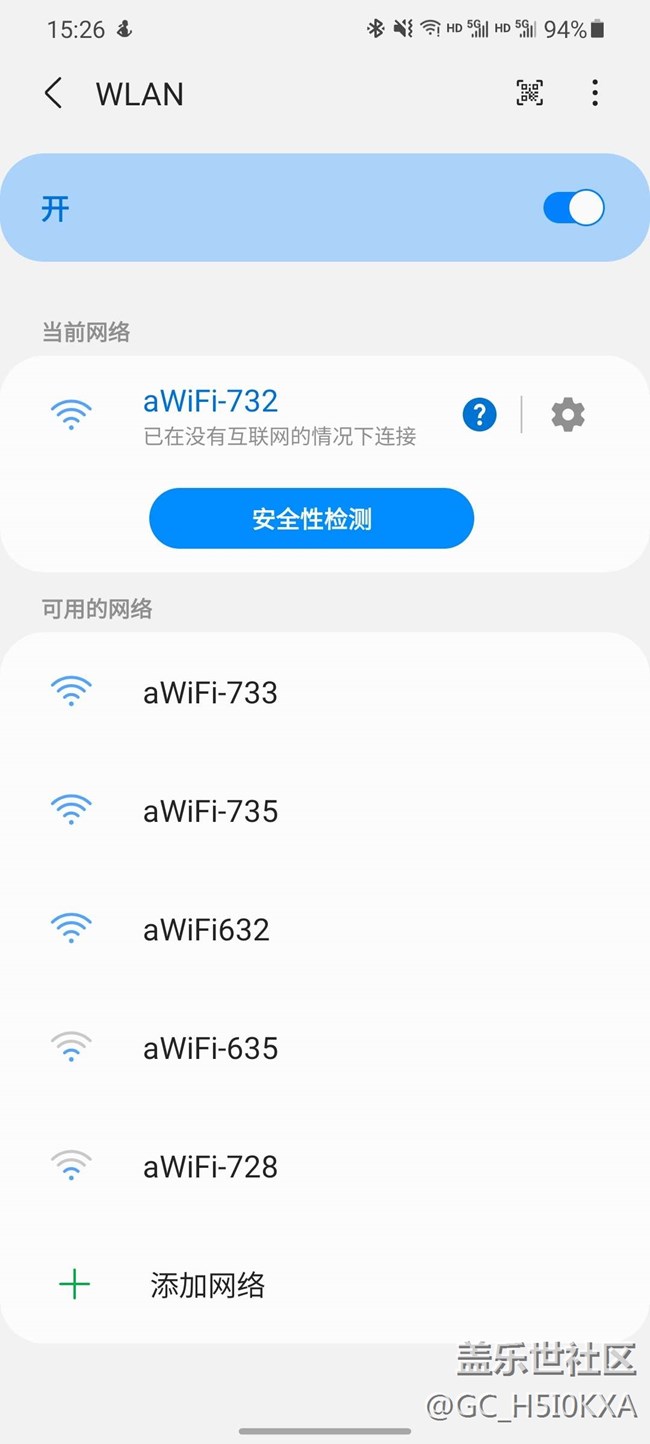
Task: Select the aWiFi632 network
Action: coord(325,930)
